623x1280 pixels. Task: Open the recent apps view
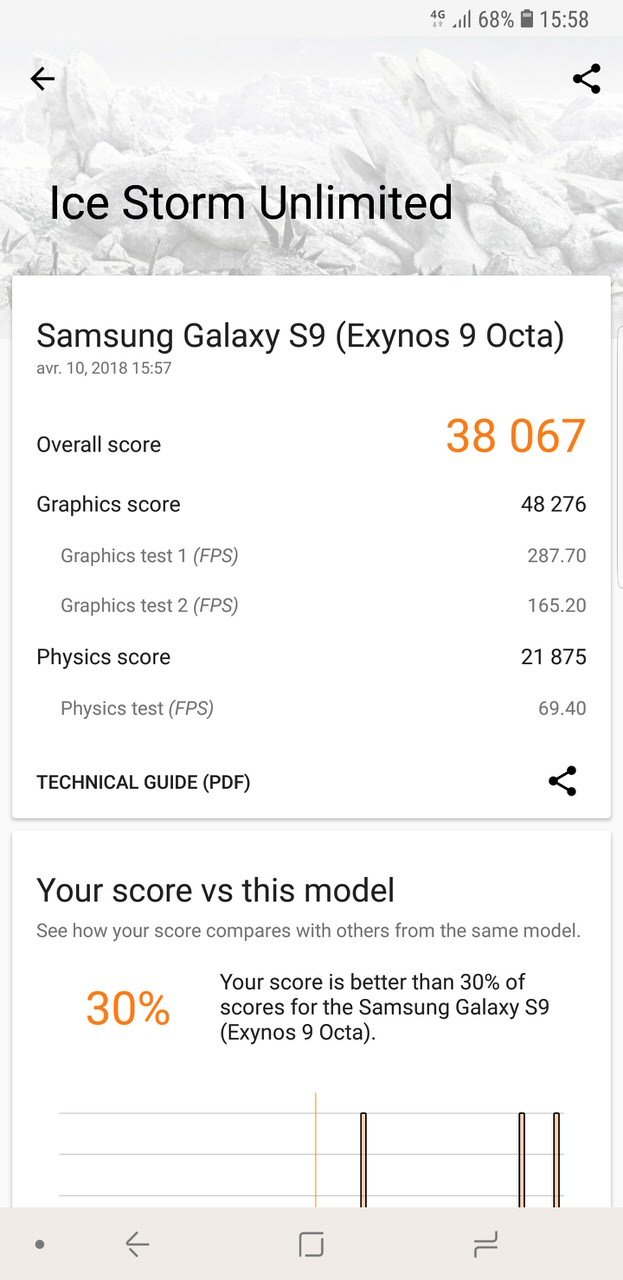click(485, 1244)
